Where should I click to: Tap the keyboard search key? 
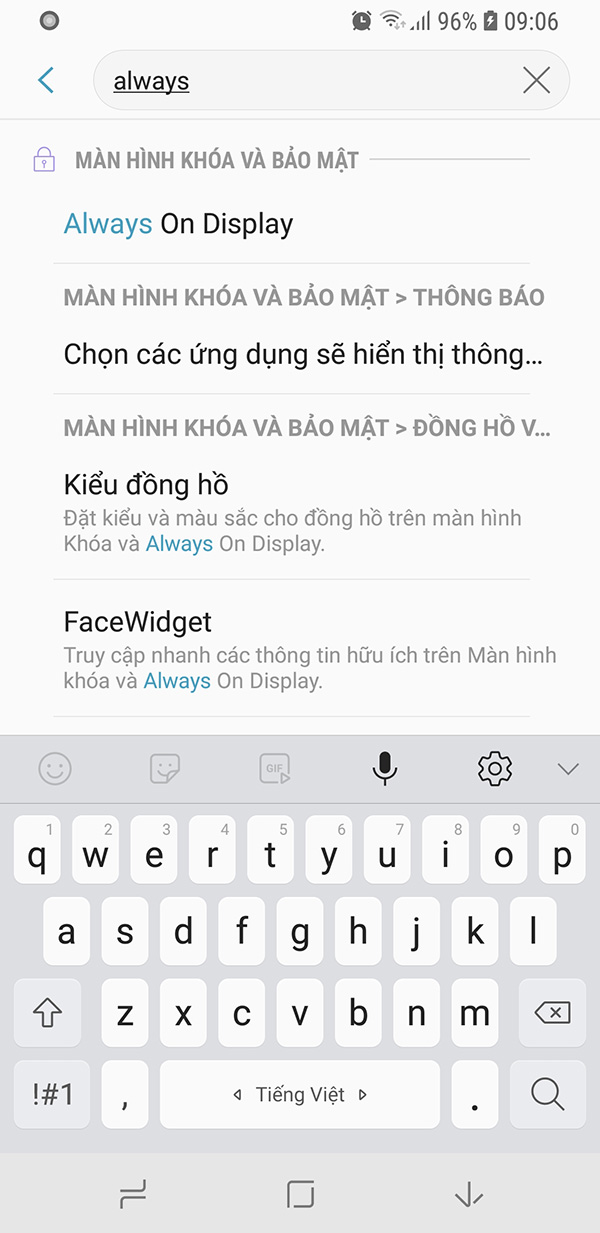pos(548,1094)
